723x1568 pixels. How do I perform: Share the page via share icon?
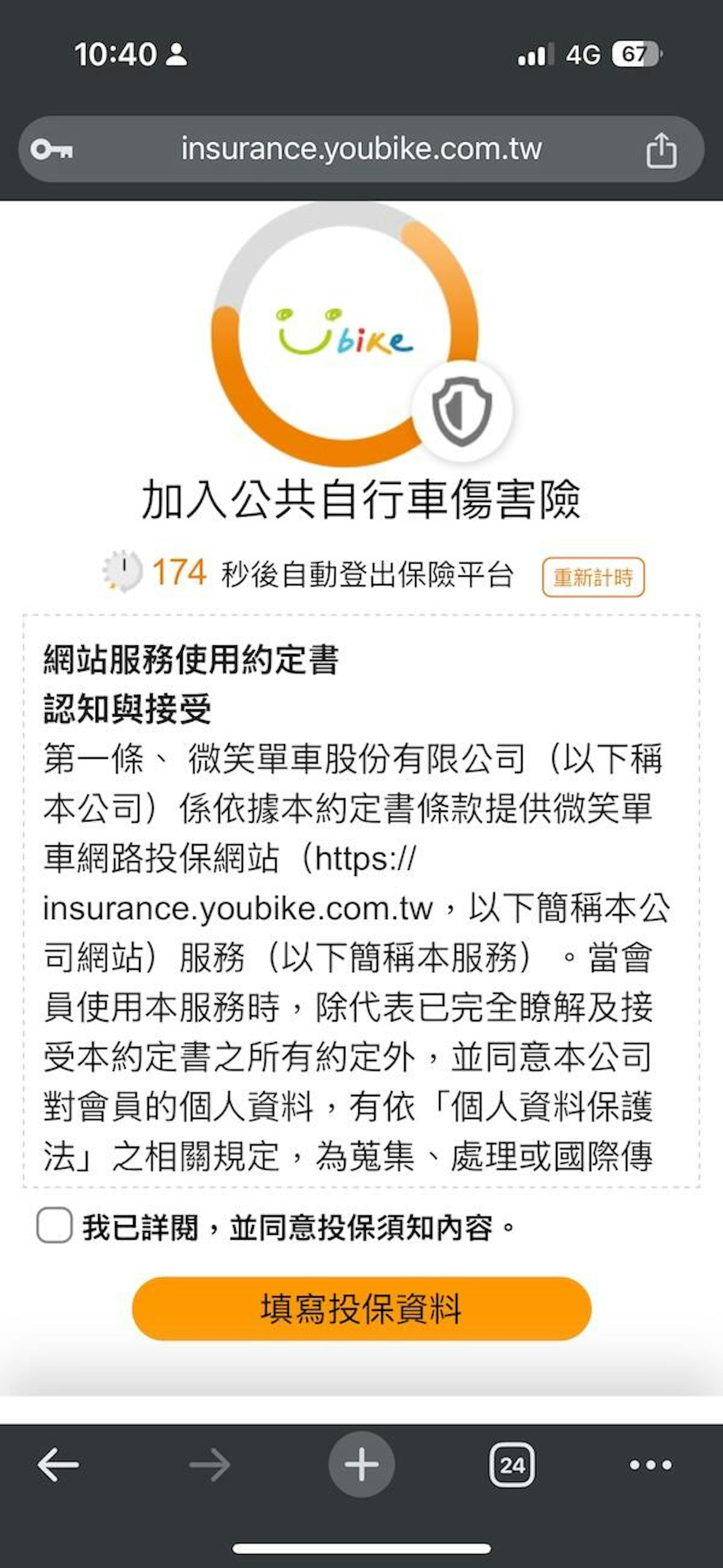[661, 150]
